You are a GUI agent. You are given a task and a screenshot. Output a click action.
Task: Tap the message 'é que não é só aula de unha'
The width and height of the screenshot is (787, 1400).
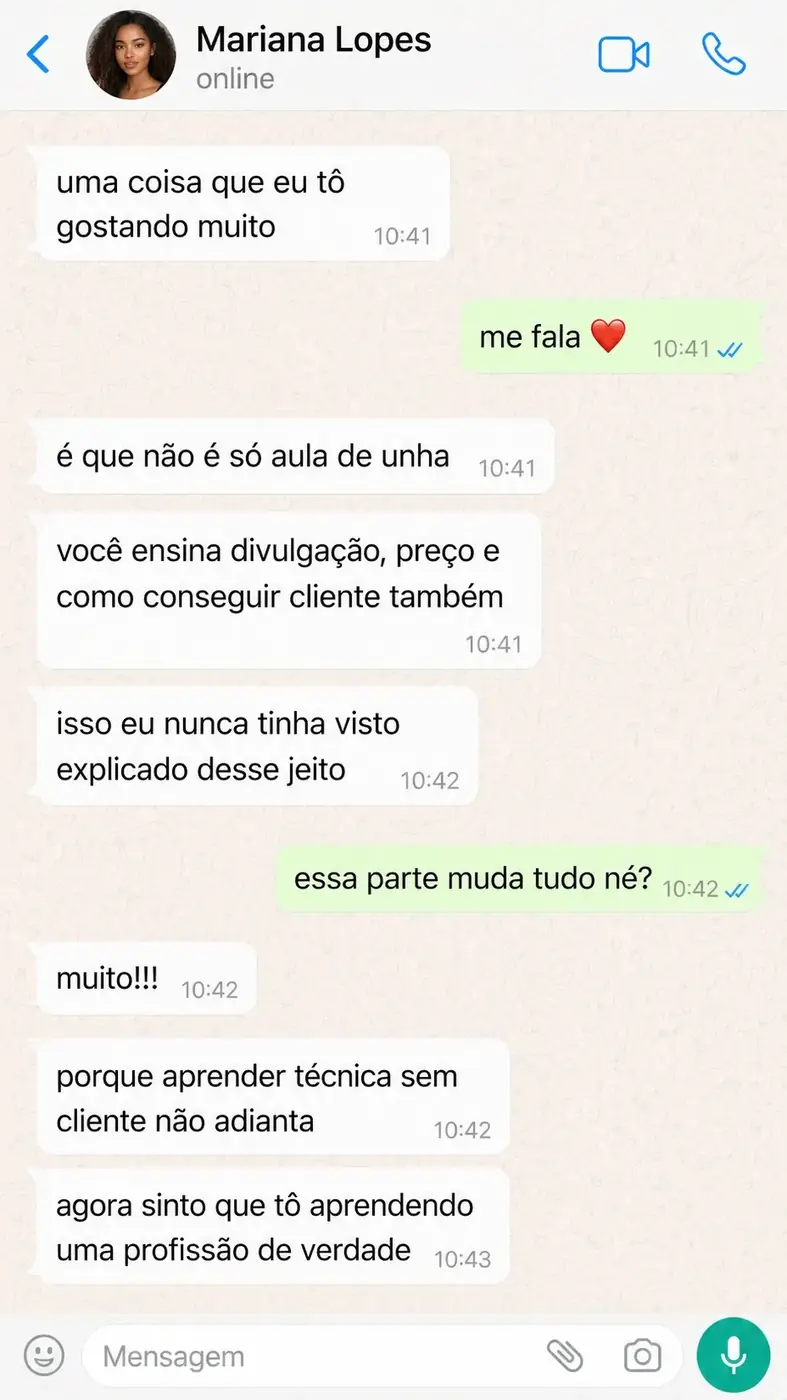click(253, 455)
